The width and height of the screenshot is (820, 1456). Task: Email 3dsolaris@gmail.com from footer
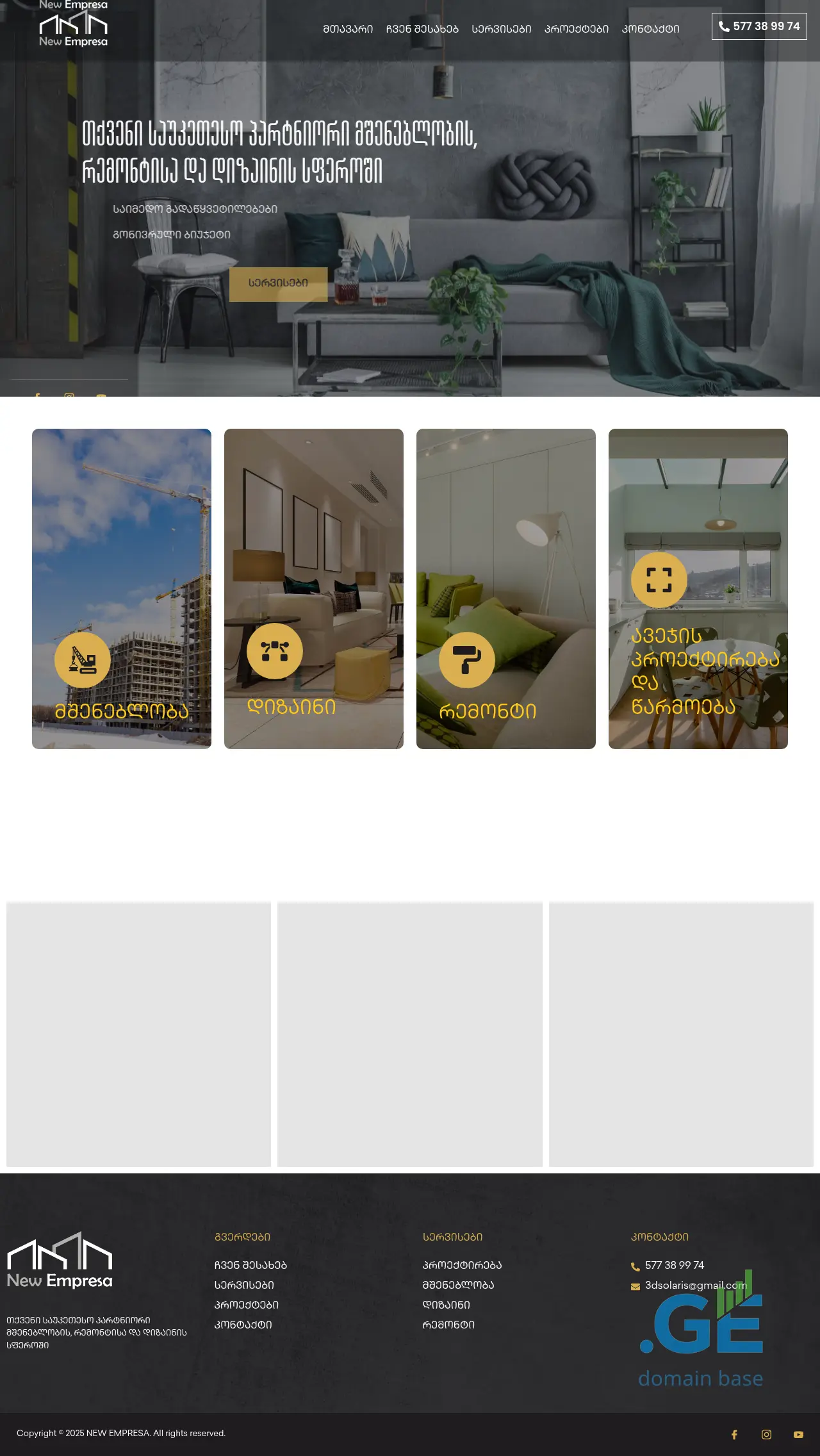click(696, 1286)
